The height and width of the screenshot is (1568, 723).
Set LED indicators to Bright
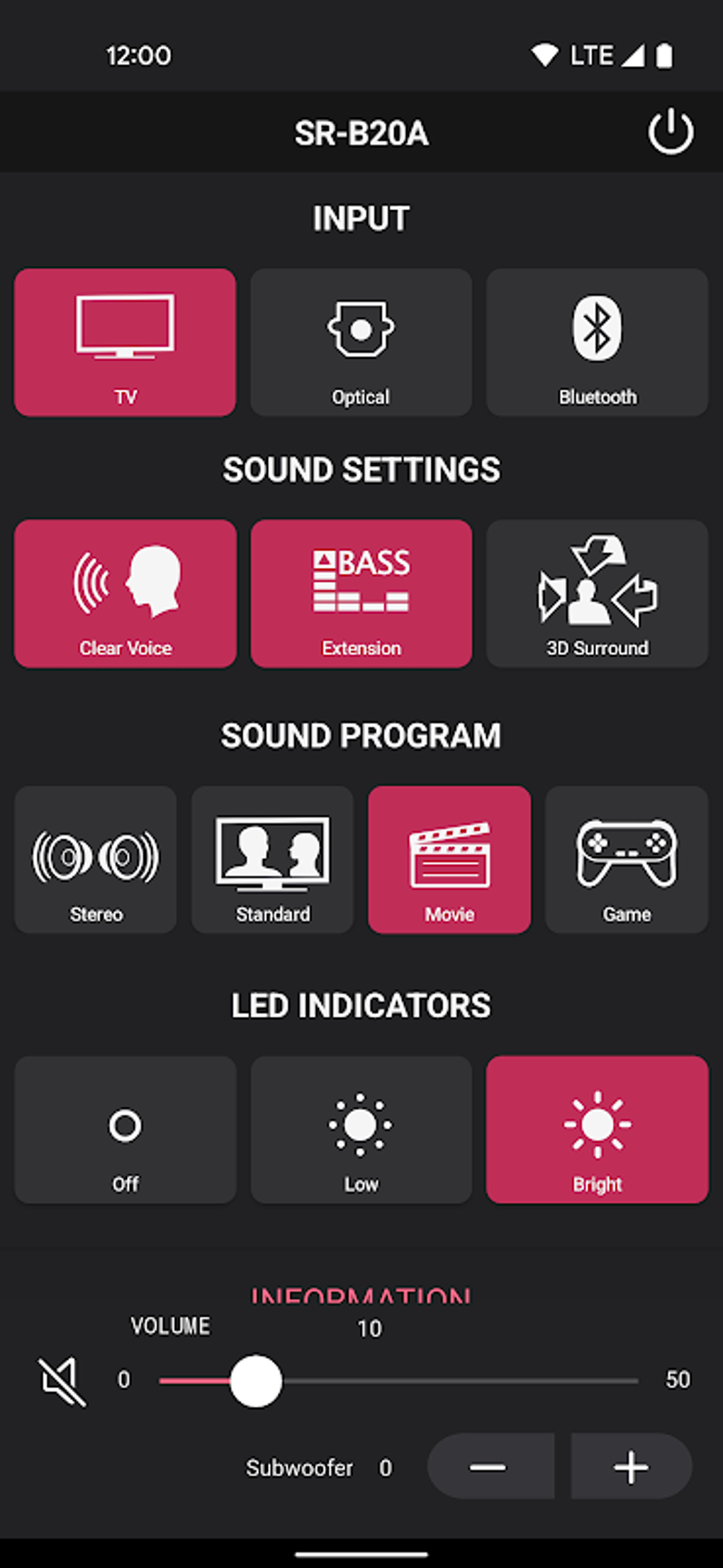coord(597,1130)
